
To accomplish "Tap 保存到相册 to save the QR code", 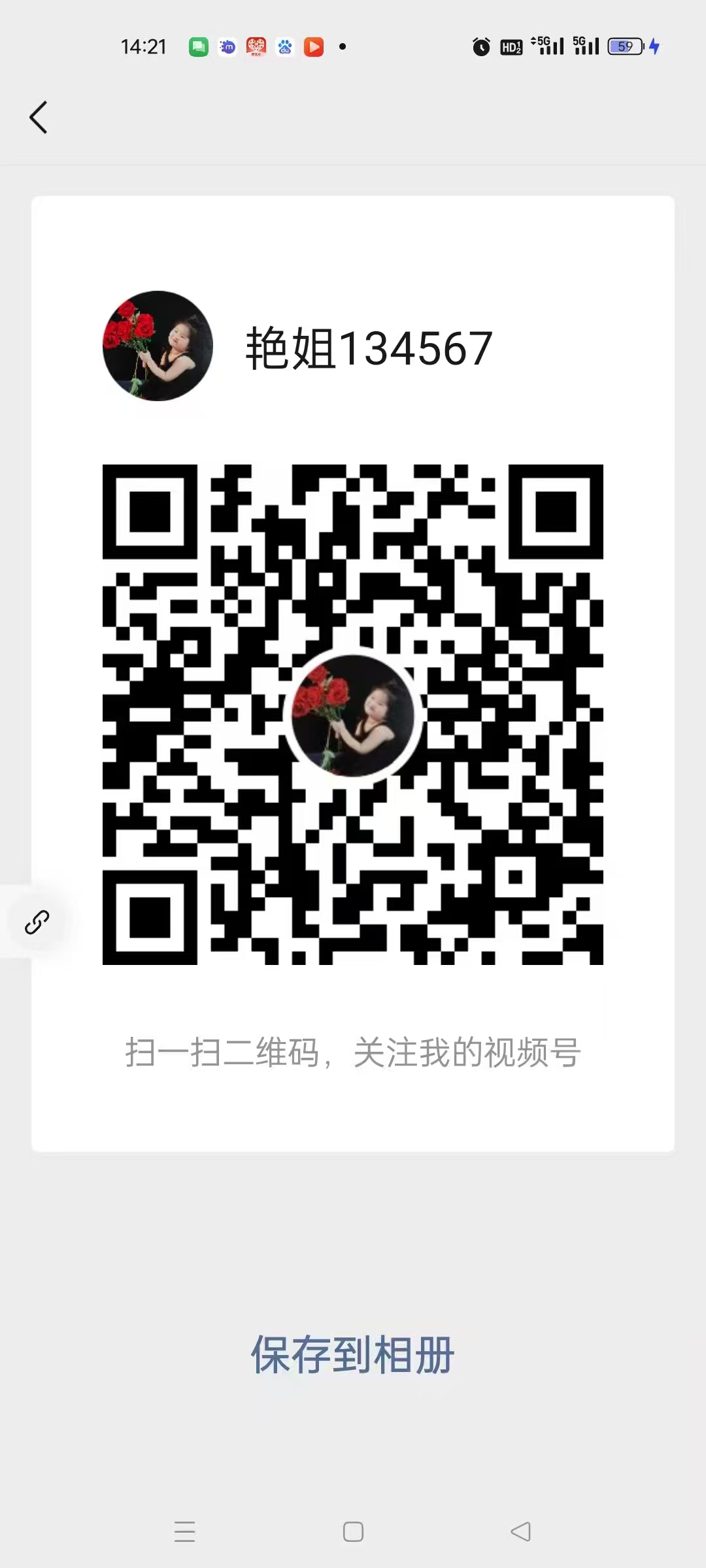I will pos(352,1355).
